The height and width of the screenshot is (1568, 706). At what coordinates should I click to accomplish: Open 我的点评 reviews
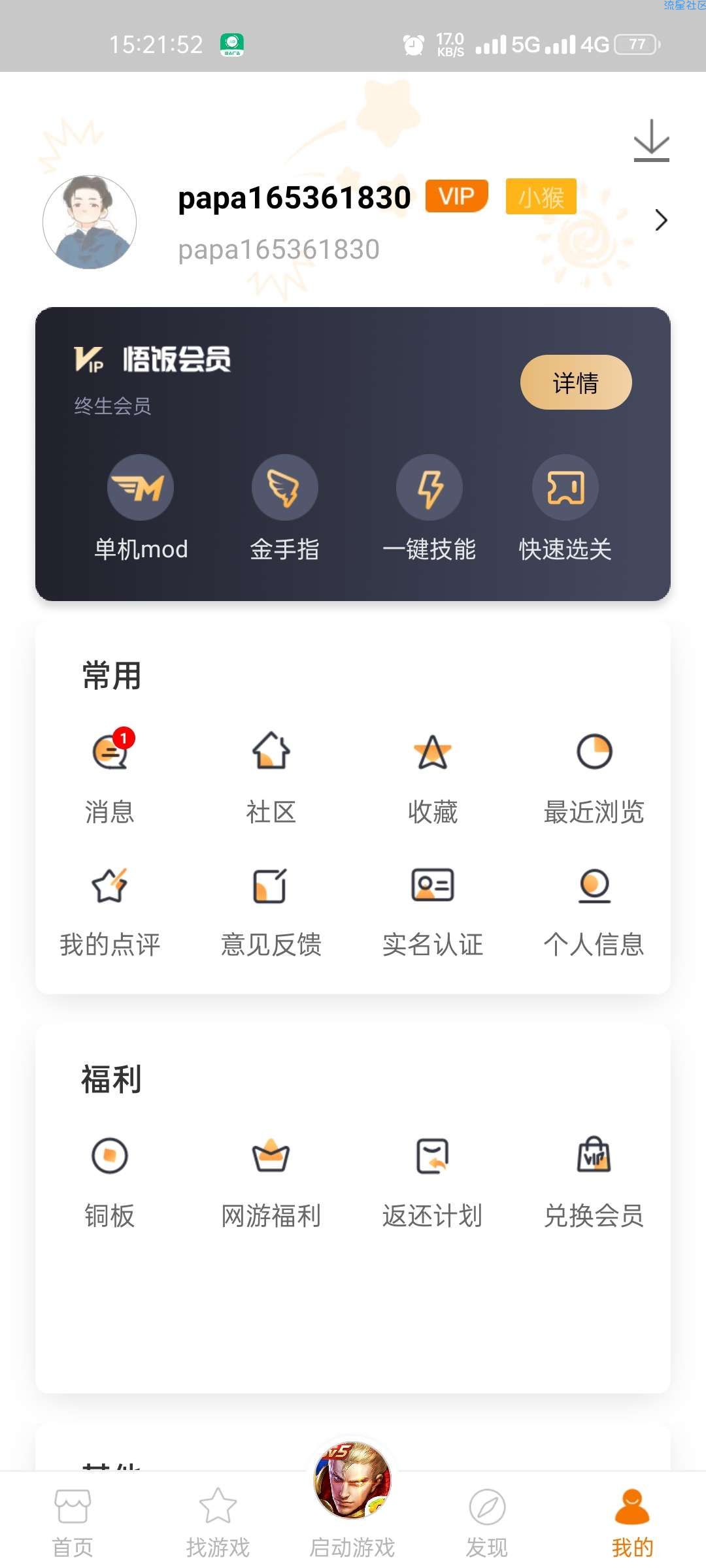[x=110, y=912]
